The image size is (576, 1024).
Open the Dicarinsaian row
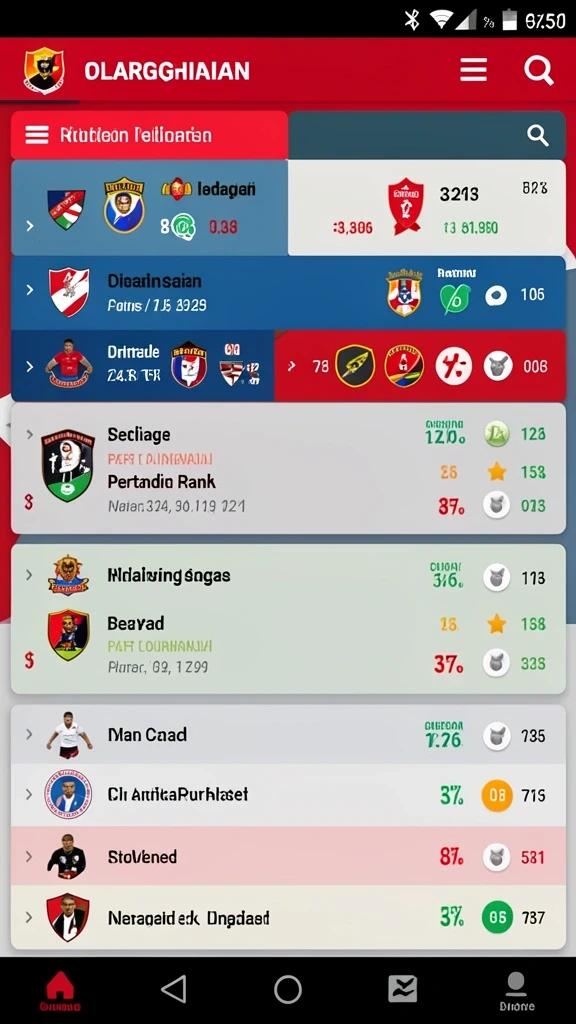(288, 293)
